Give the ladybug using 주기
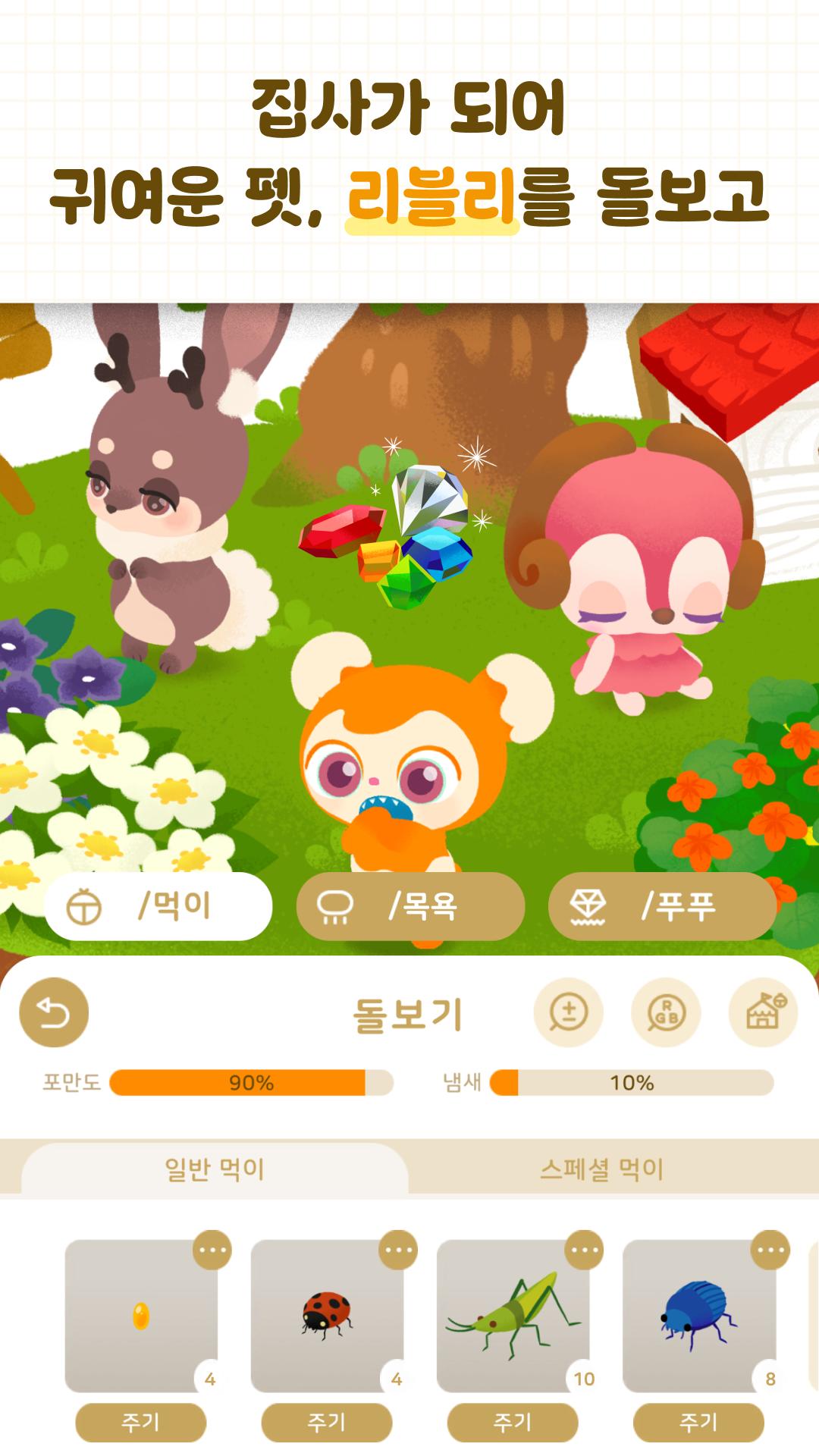 327,1422
